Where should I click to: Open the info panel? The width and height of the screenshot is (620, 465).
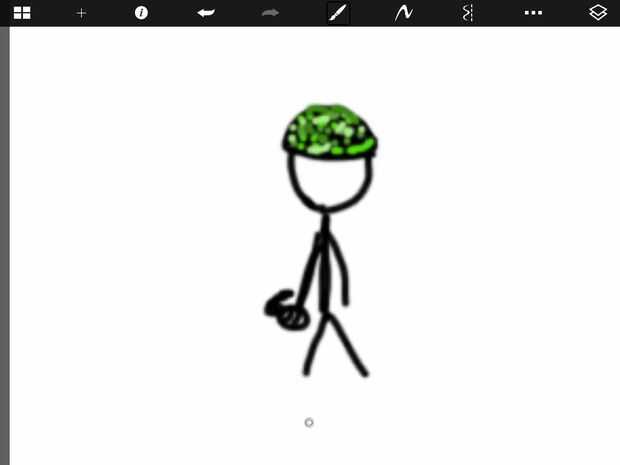(142, 13)
